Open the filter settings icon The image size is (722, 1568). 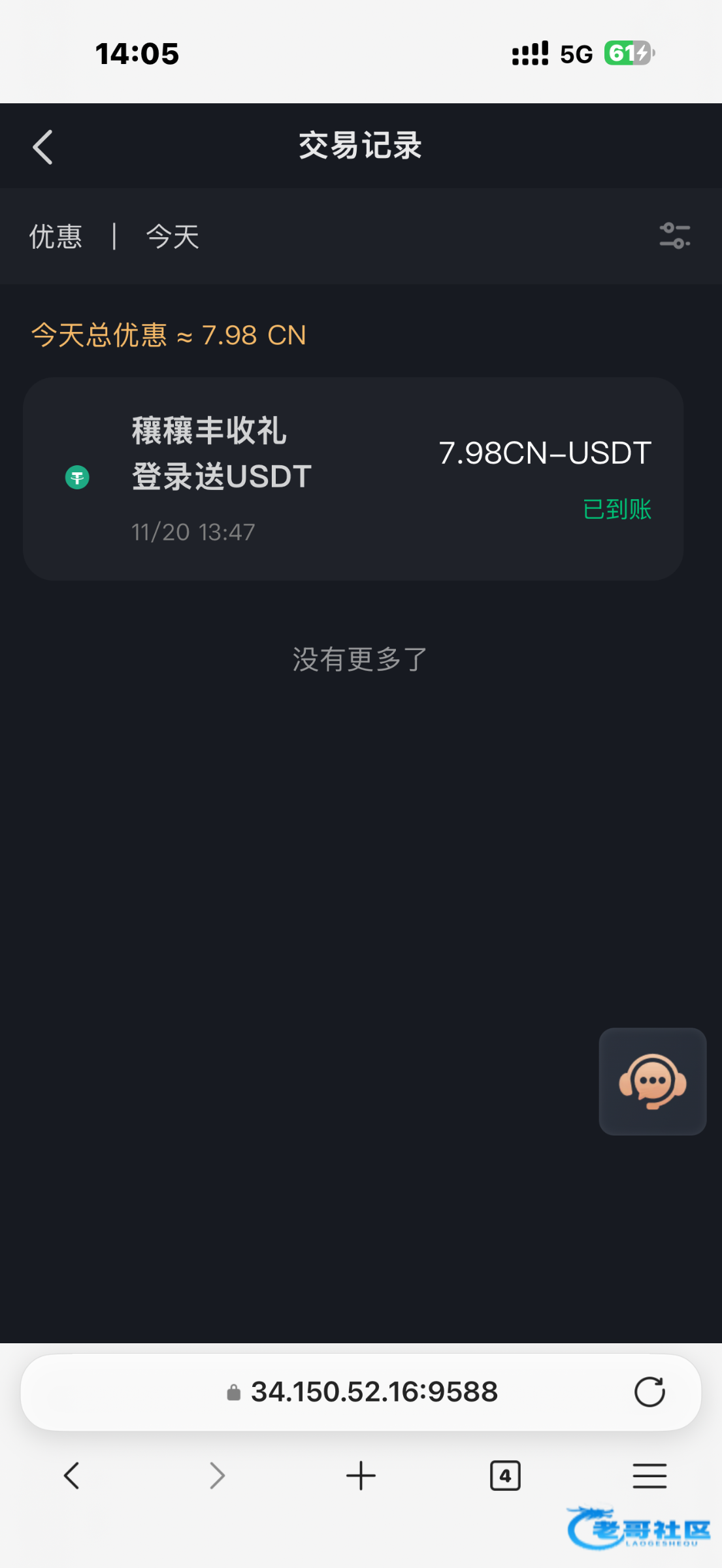(674, 236)
